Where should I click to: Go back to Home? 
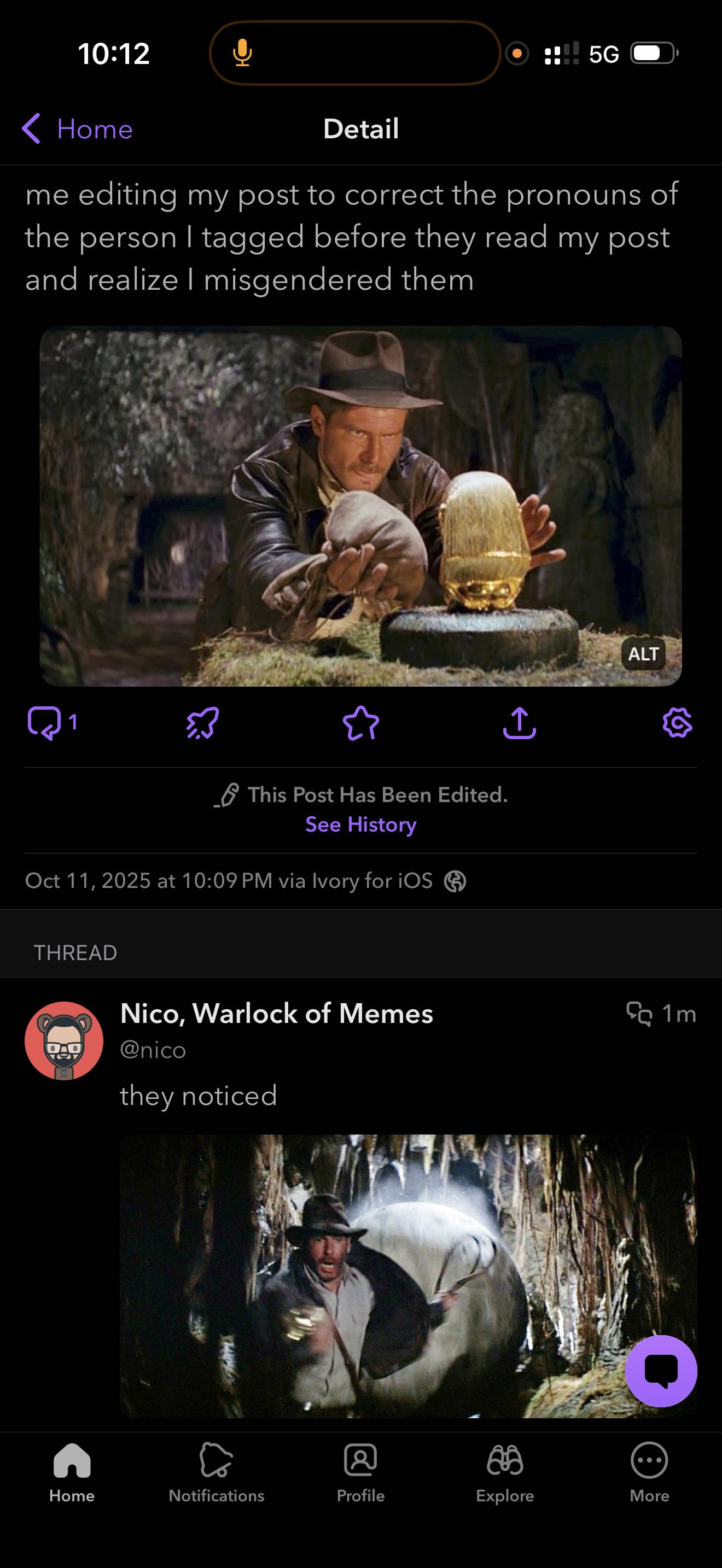pos(77,129)
